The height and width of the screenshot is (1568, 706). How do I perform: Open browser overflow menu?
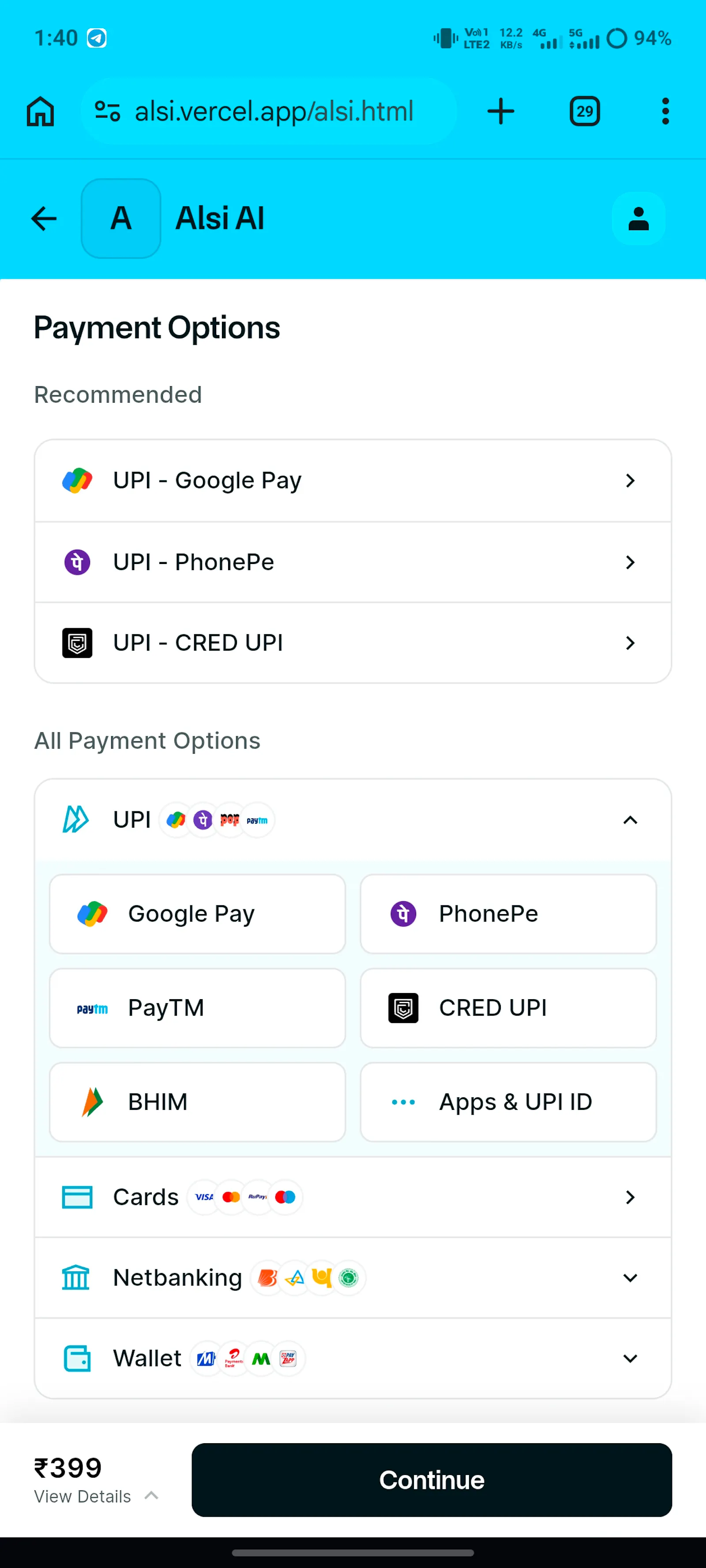coord(665,112)
